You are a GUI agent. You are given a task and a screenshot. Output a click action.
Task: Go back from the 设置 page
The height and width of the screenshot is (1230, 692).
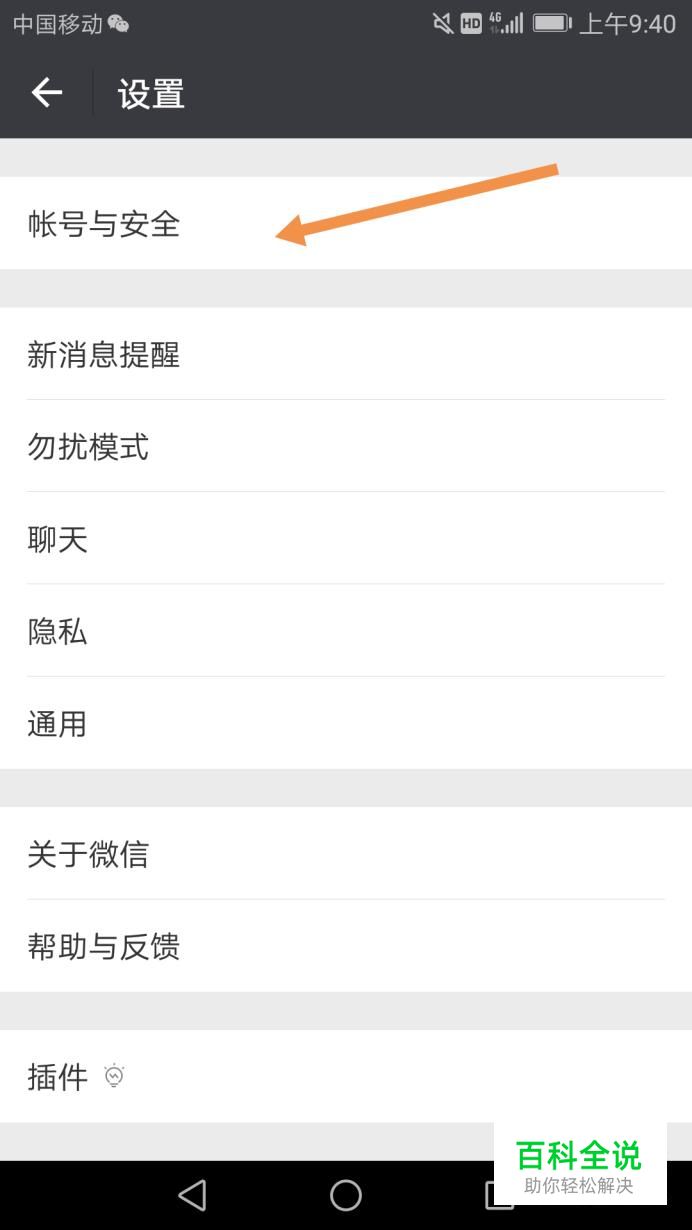click(x=47, y=94)
